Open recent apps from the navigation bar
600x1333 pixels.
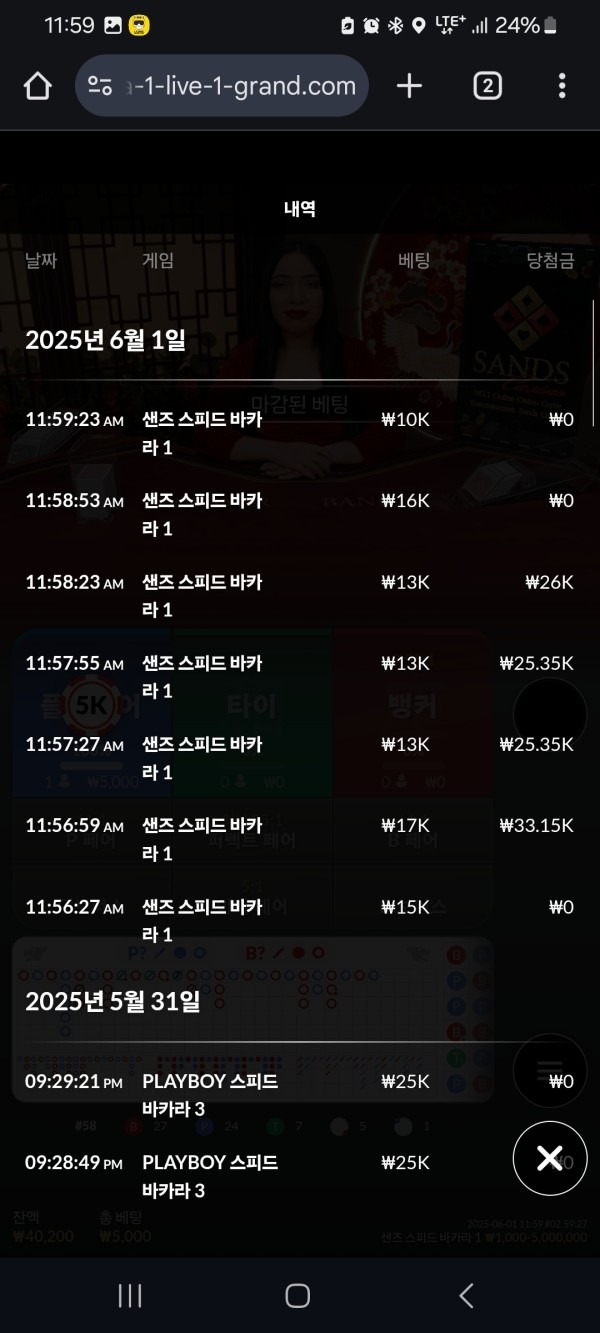coord(130,1296)
